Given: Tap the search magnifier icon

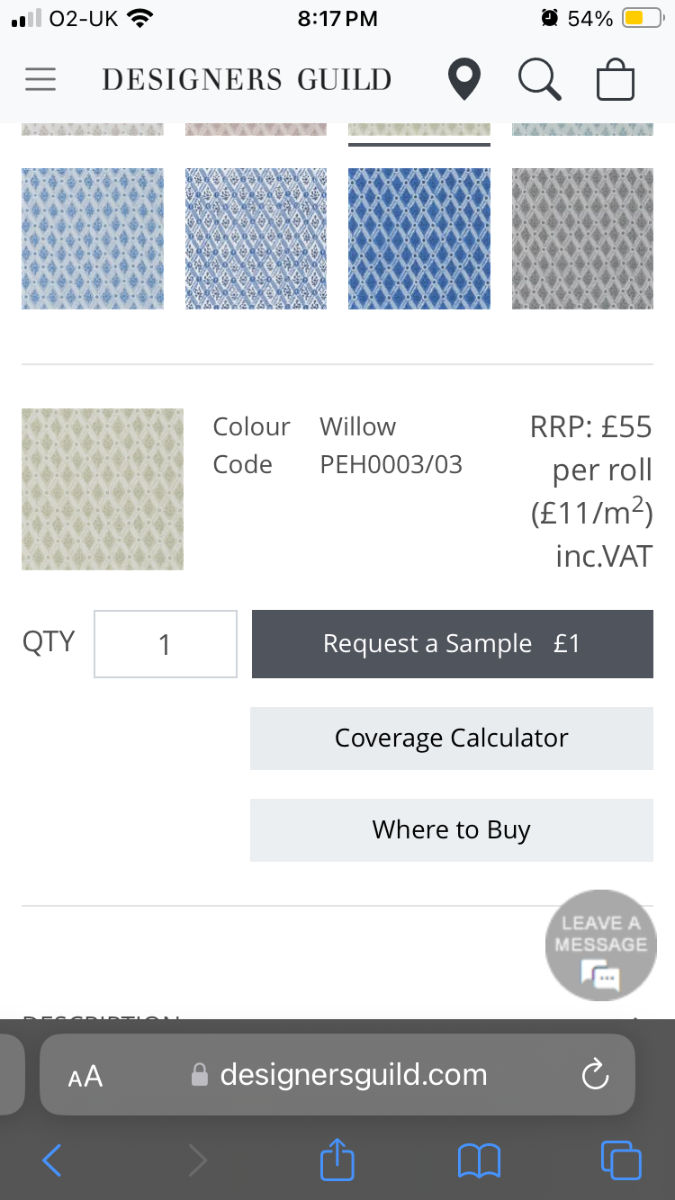Looking at the screenshot, I should click(x=540, y=80).
